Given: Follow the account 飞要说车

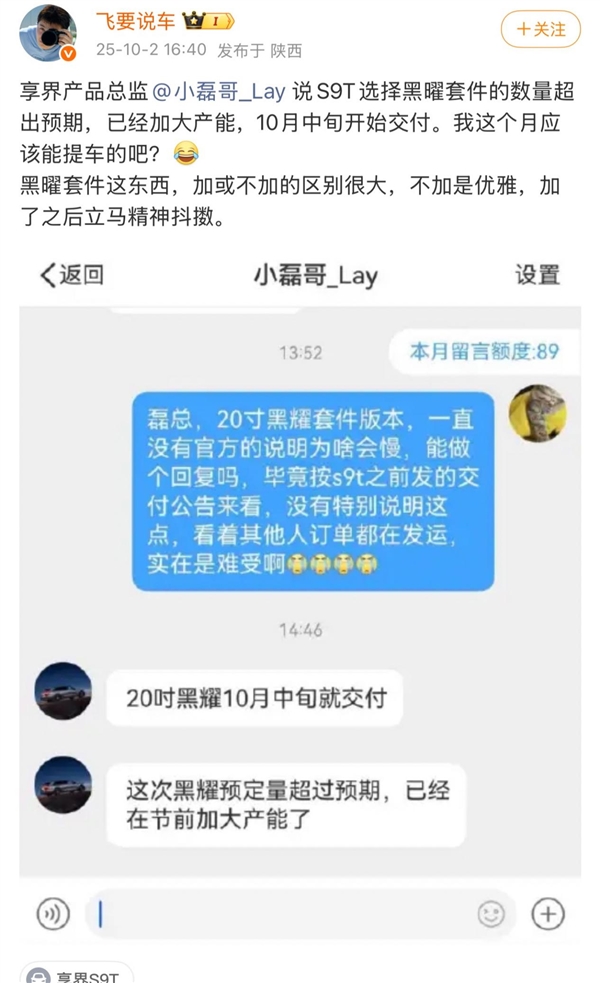Looking at the screenshot, I should [540, 30].
